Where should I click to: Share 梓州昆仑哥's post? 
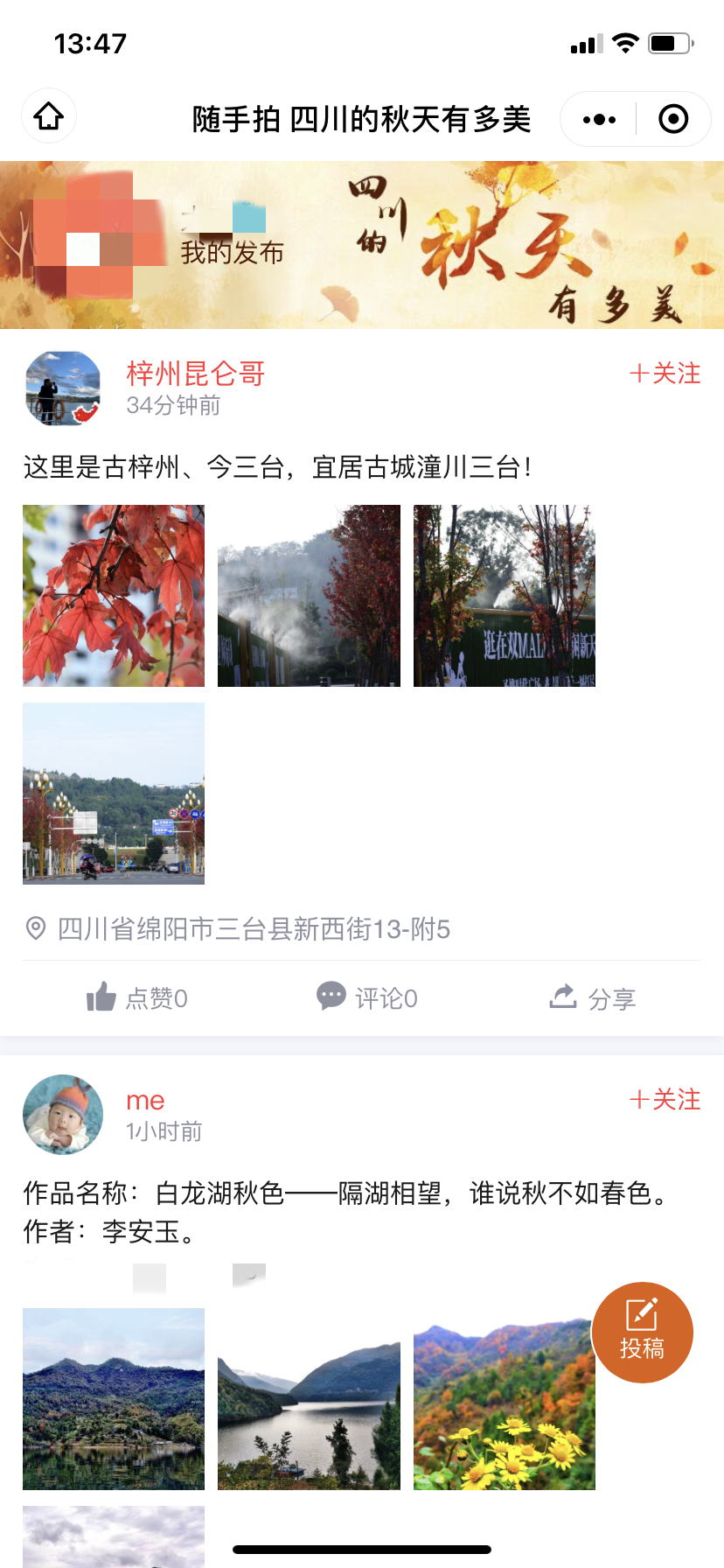pyautogui.click(x=593, y=997)
